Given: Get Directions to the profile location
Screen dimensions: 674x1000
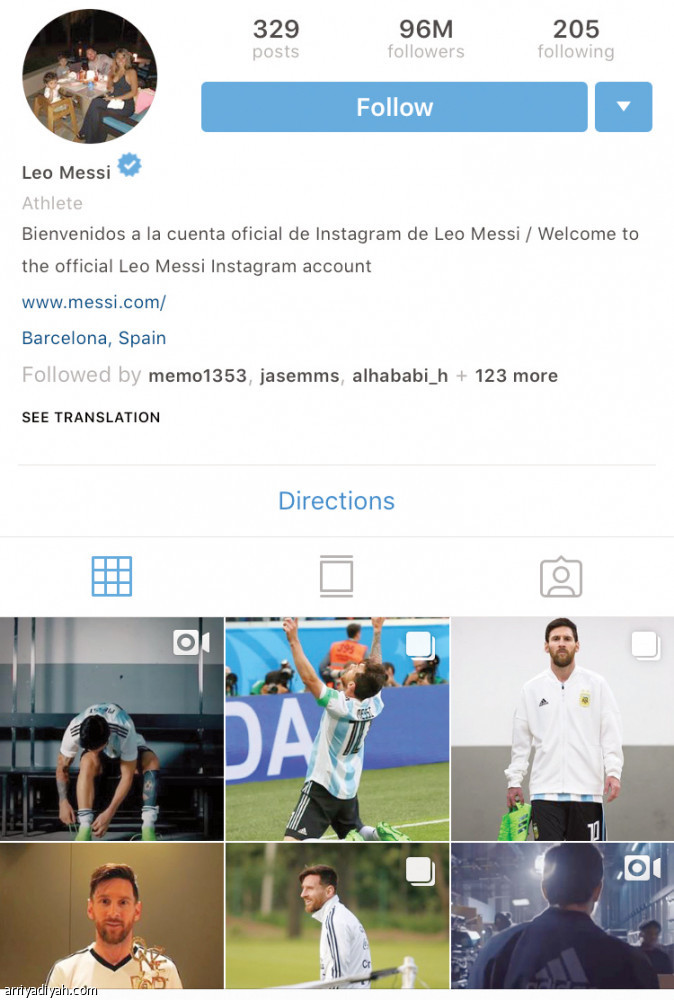Looking at the screenshot, I should coord(336,501).
